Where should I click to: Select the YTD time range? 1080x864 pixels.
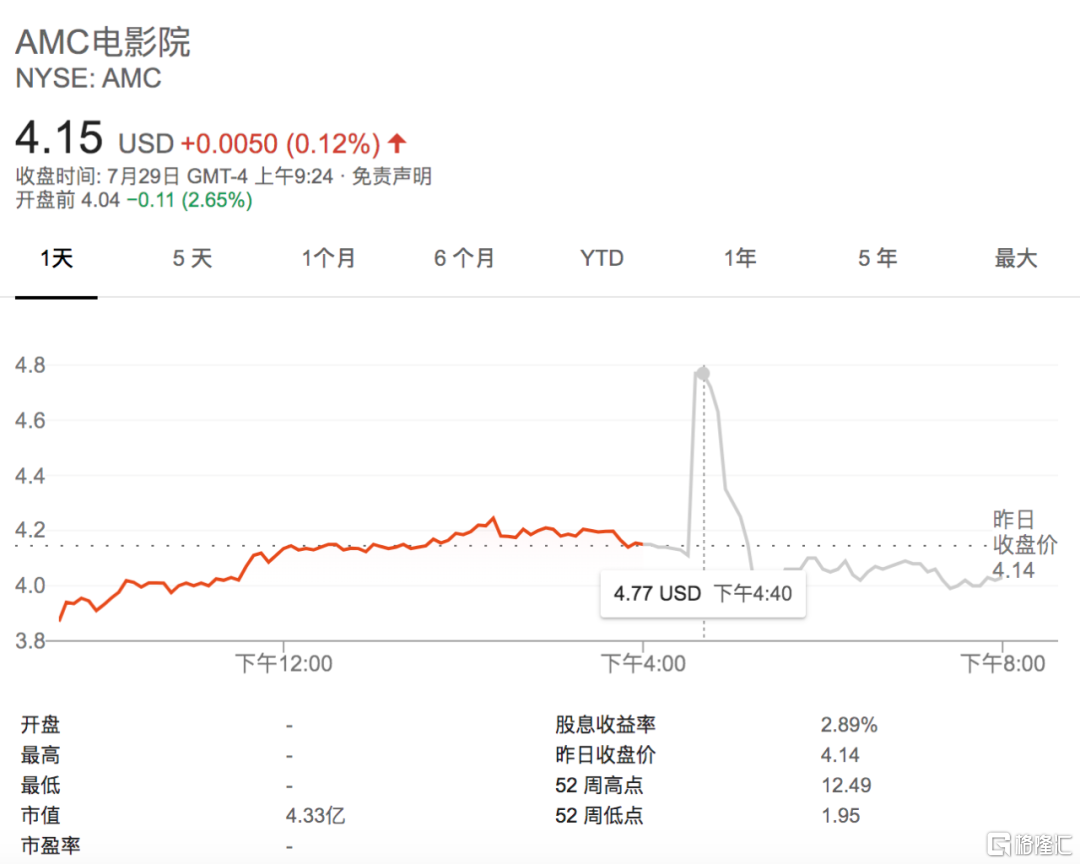click(x=601, y=259)
